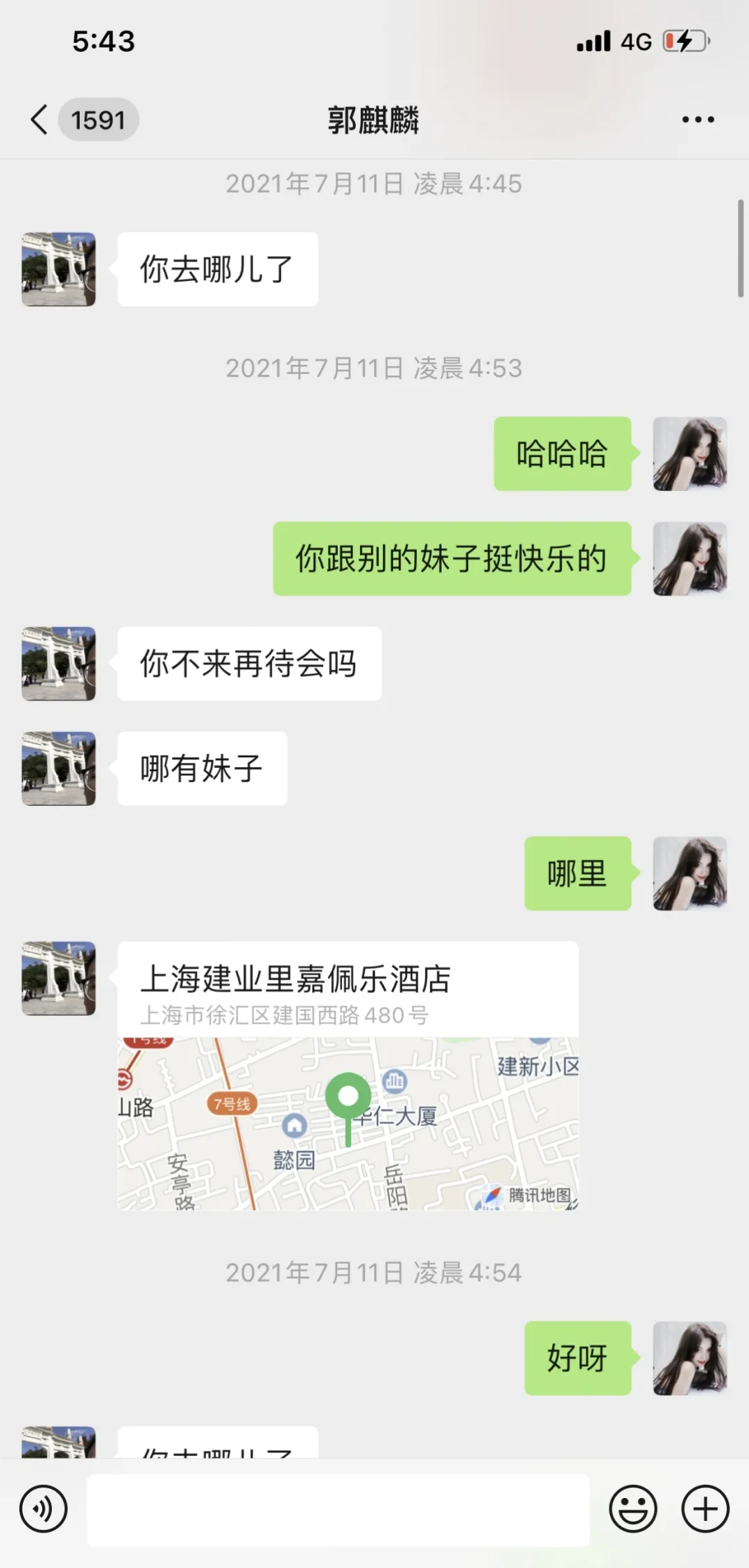The height and width of the screenshot is (1568, 749).
Task: Open the shared 上海建业里嘉佩乐酒店 location card
Action: tap(347, 1075)
